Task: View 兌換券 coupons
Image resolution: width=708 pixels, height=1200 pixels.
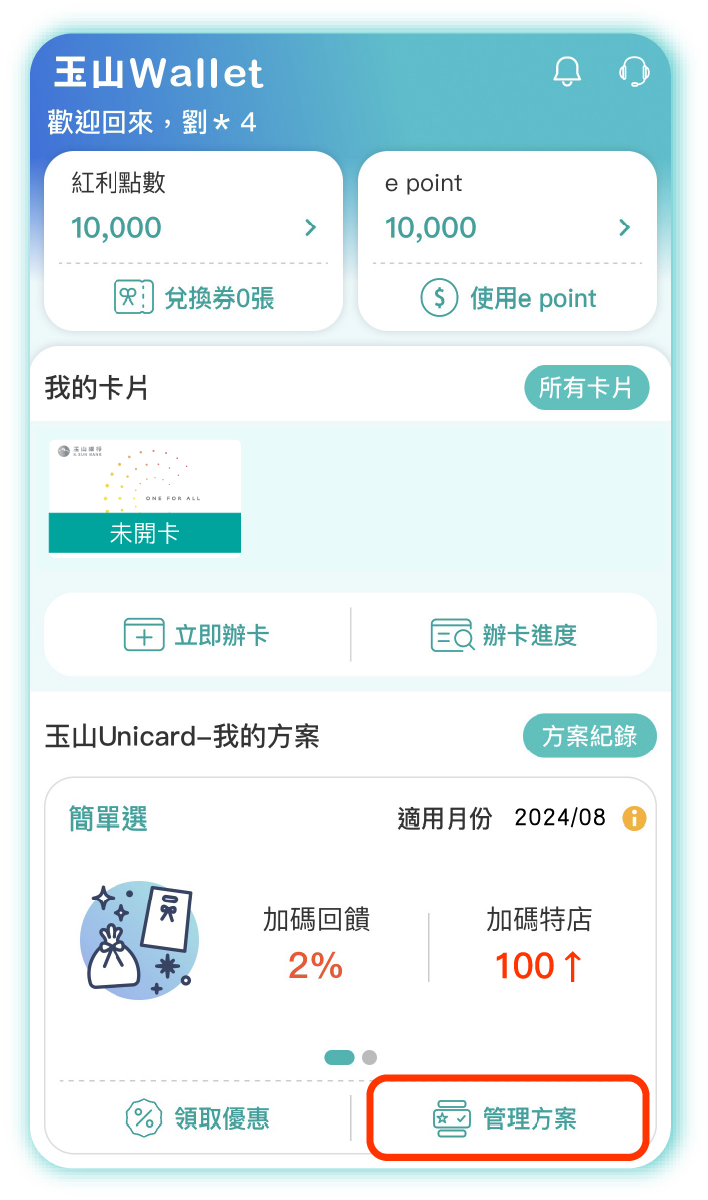Action: click(194, 298)
